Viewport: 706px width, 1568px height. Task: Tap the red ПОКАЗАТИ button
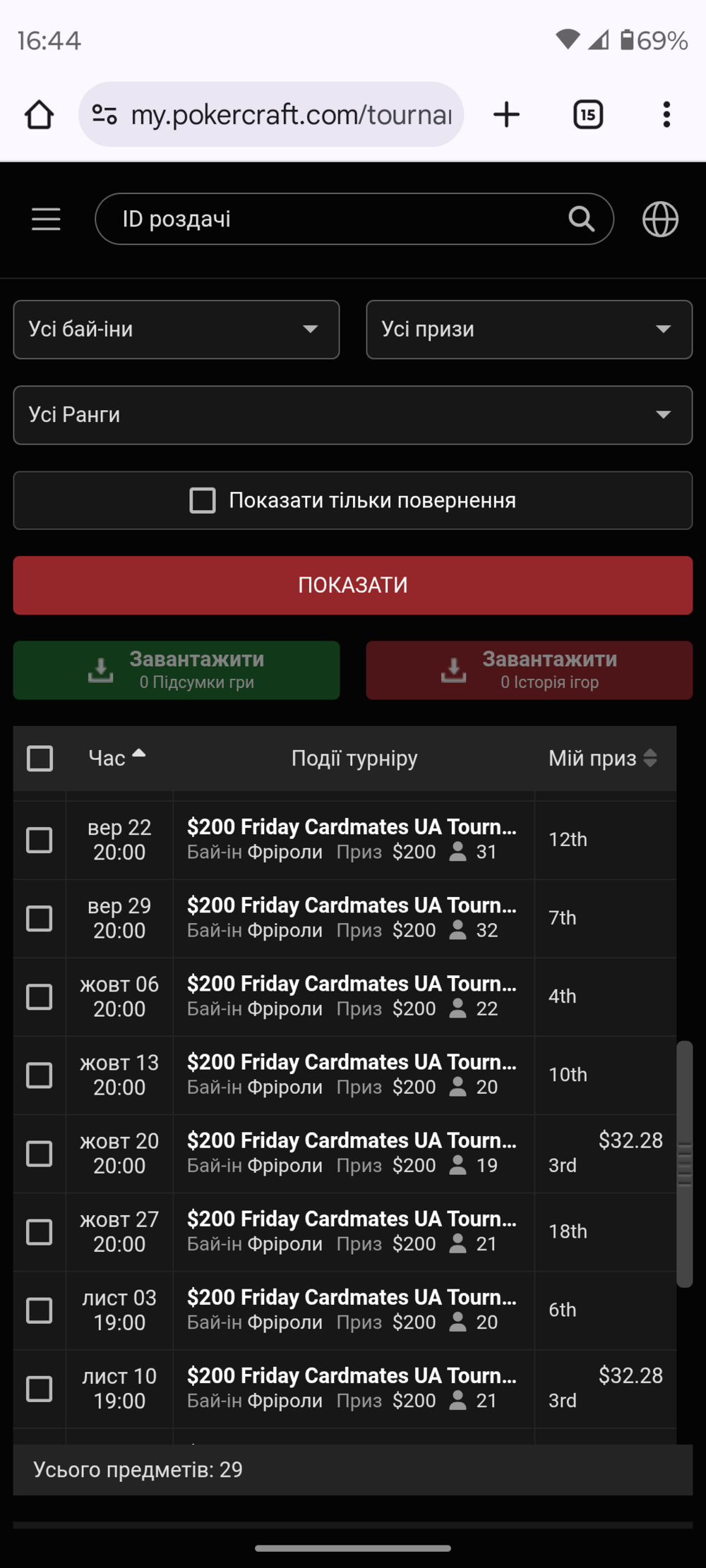coord(352,585)
